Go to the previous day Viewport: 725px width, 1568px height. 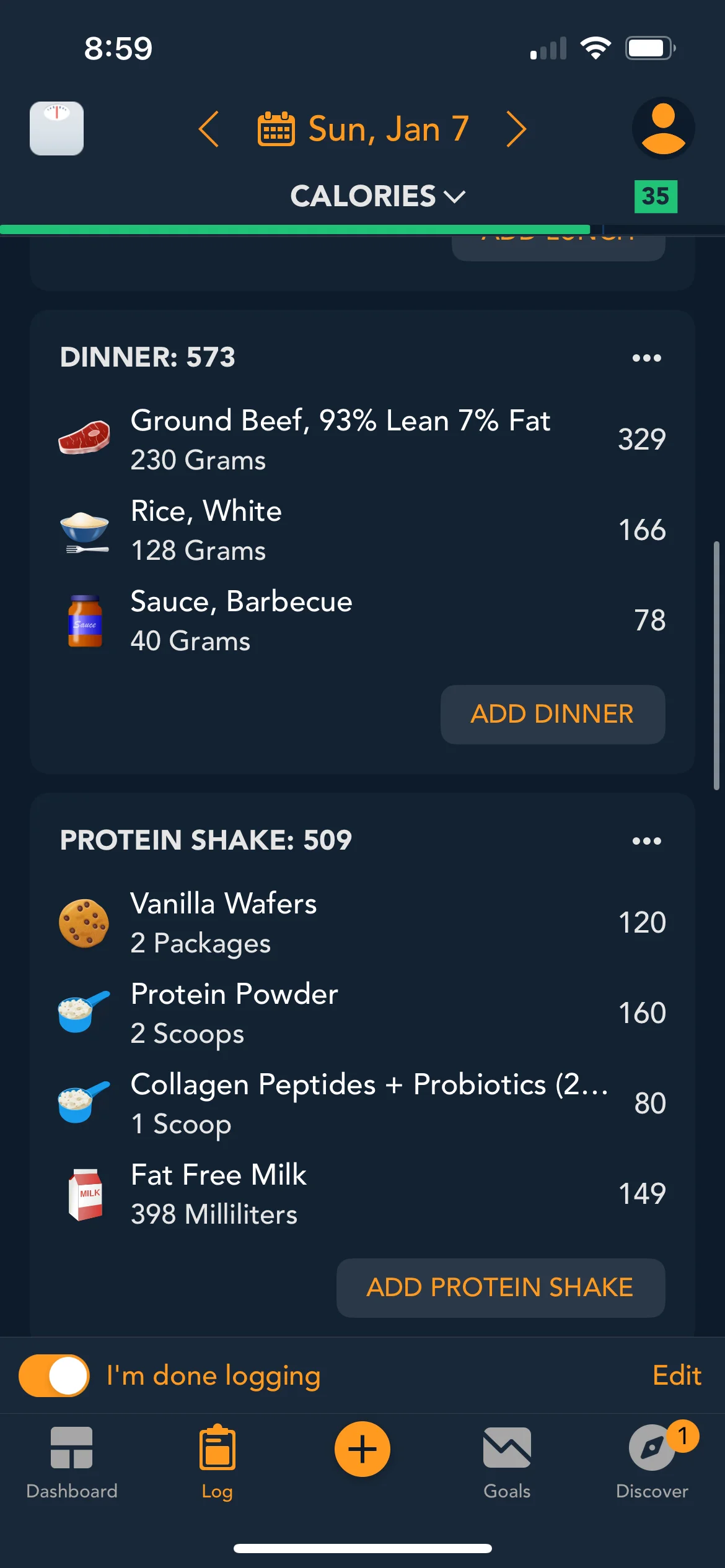(x=209, y=129)
